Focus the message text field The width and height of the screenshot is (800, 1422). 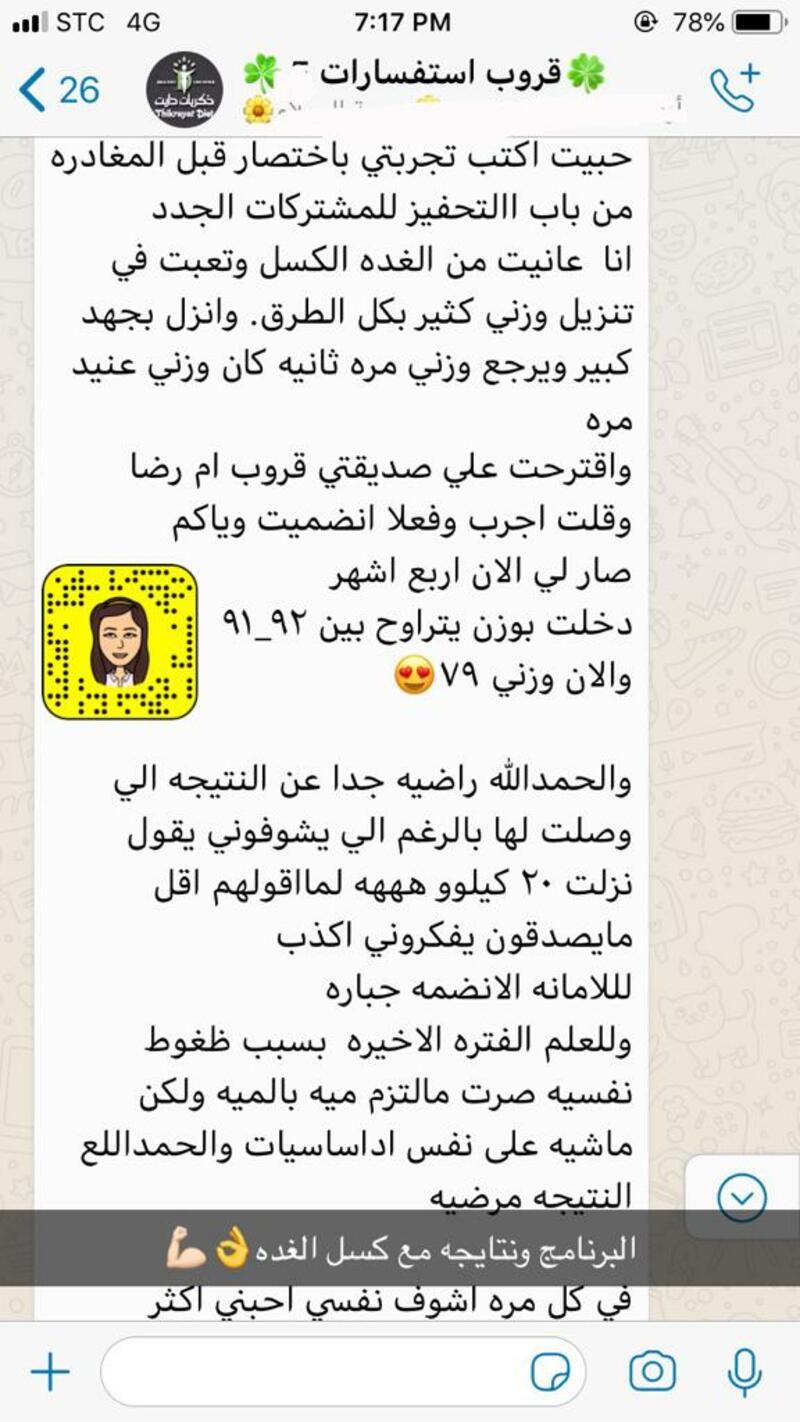pyautogui.click(x=310, y=1372)
